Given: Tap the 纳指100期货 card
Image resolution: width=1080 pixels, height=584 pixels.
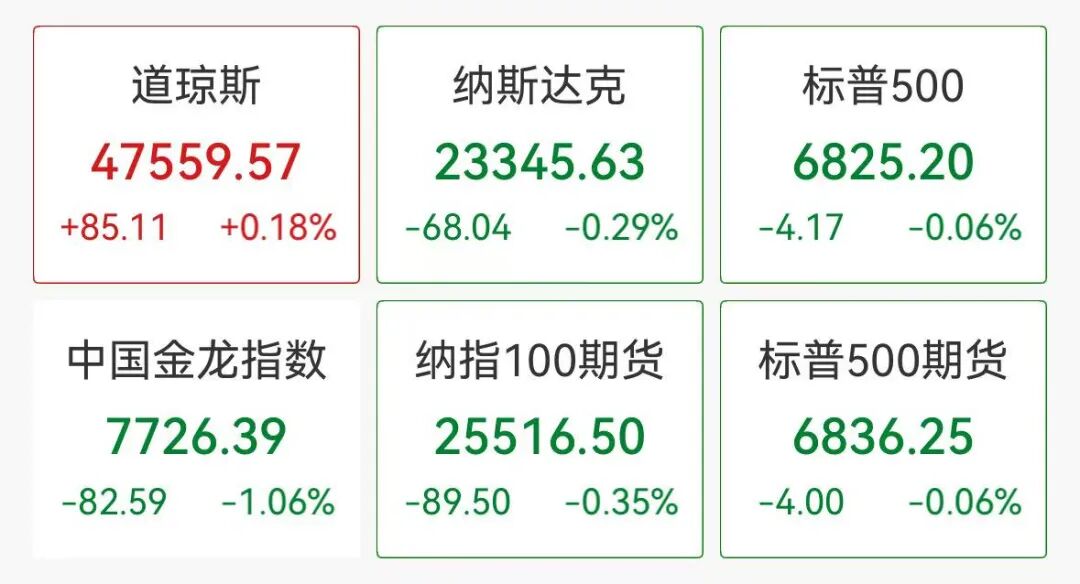Looking at the screenshot, I should [x=540, y=429].
